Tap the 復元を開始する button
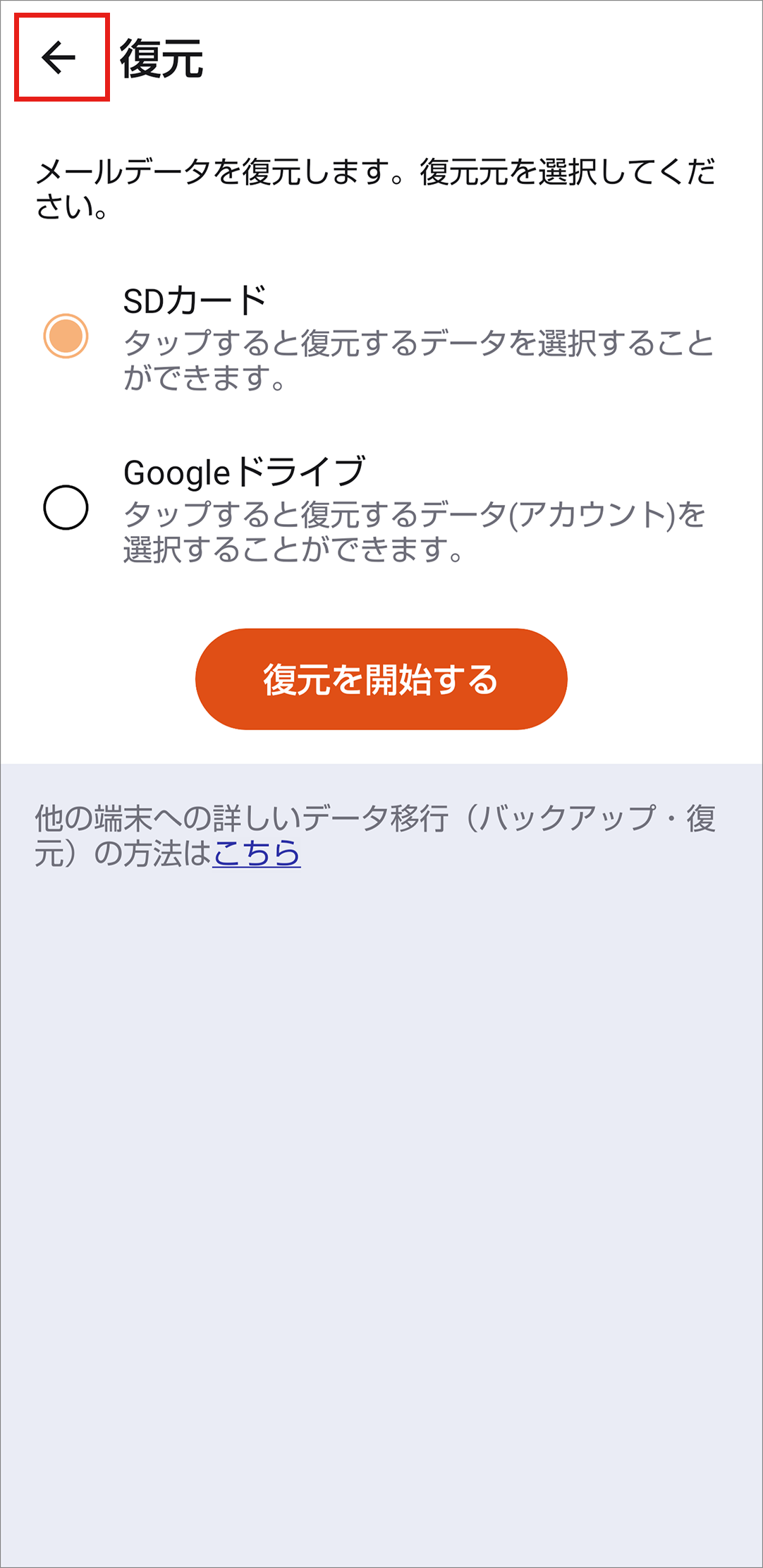763x1568 pixels. point(381,679)
